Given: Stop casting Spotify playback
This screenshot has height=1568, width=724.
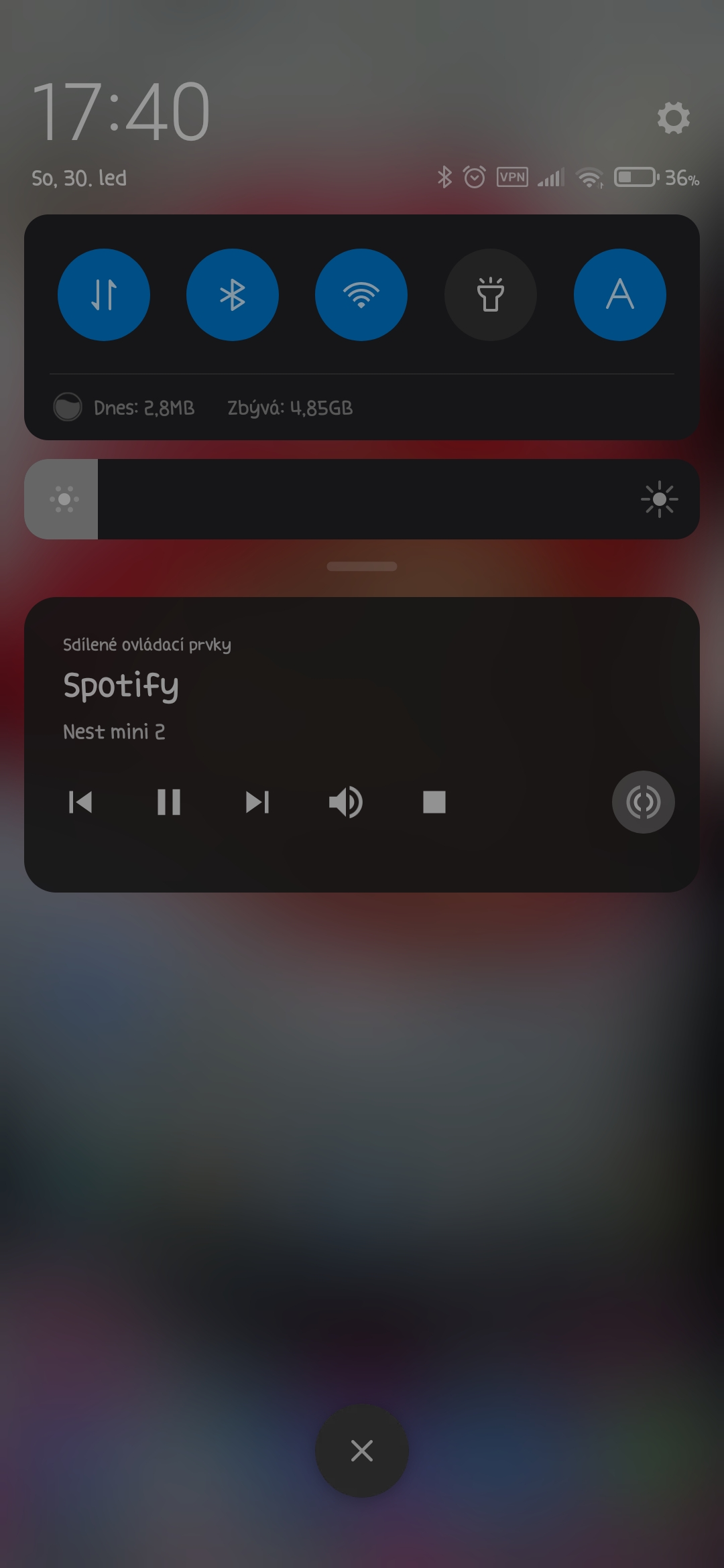Looking at the screenshot, I should click(x=434, y=802).
